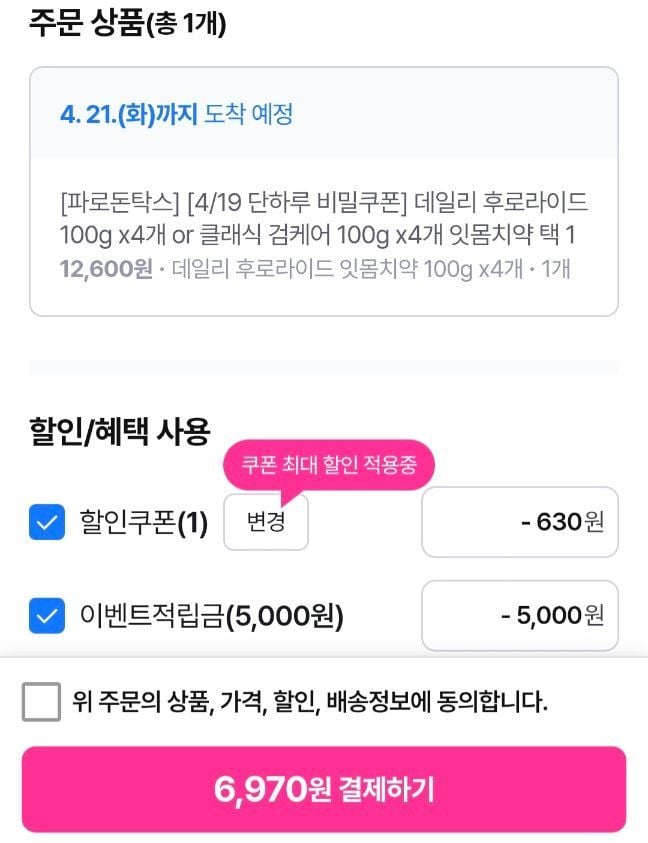Screen dimensions: 648x843
Task: Tap 변경 to change the coupon
Action: [x=265, y=522]
